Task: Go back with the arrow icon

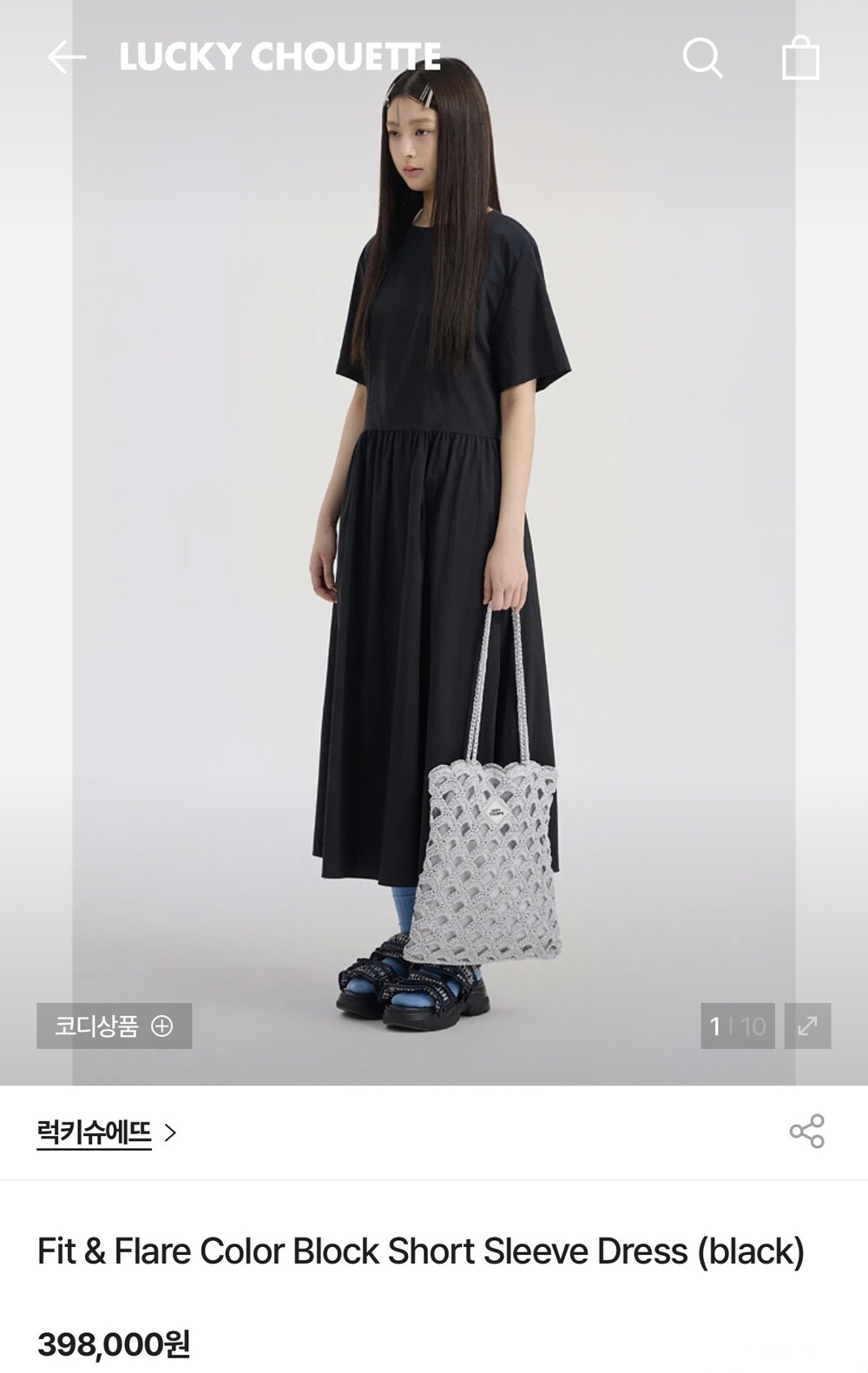Action: point(67,58)
